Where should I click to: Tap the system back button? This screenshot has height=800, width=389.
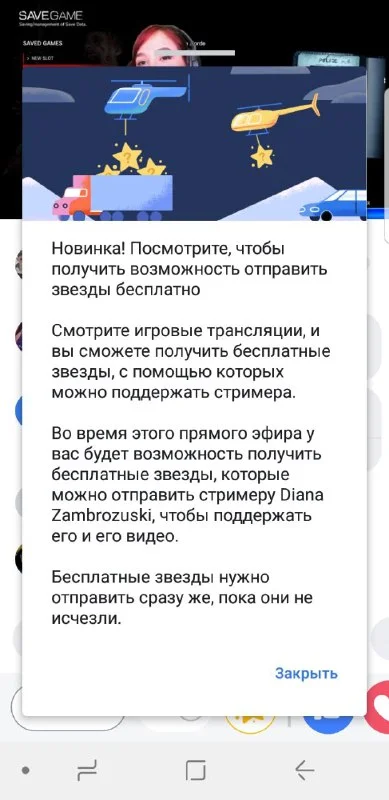pos(304,770)
